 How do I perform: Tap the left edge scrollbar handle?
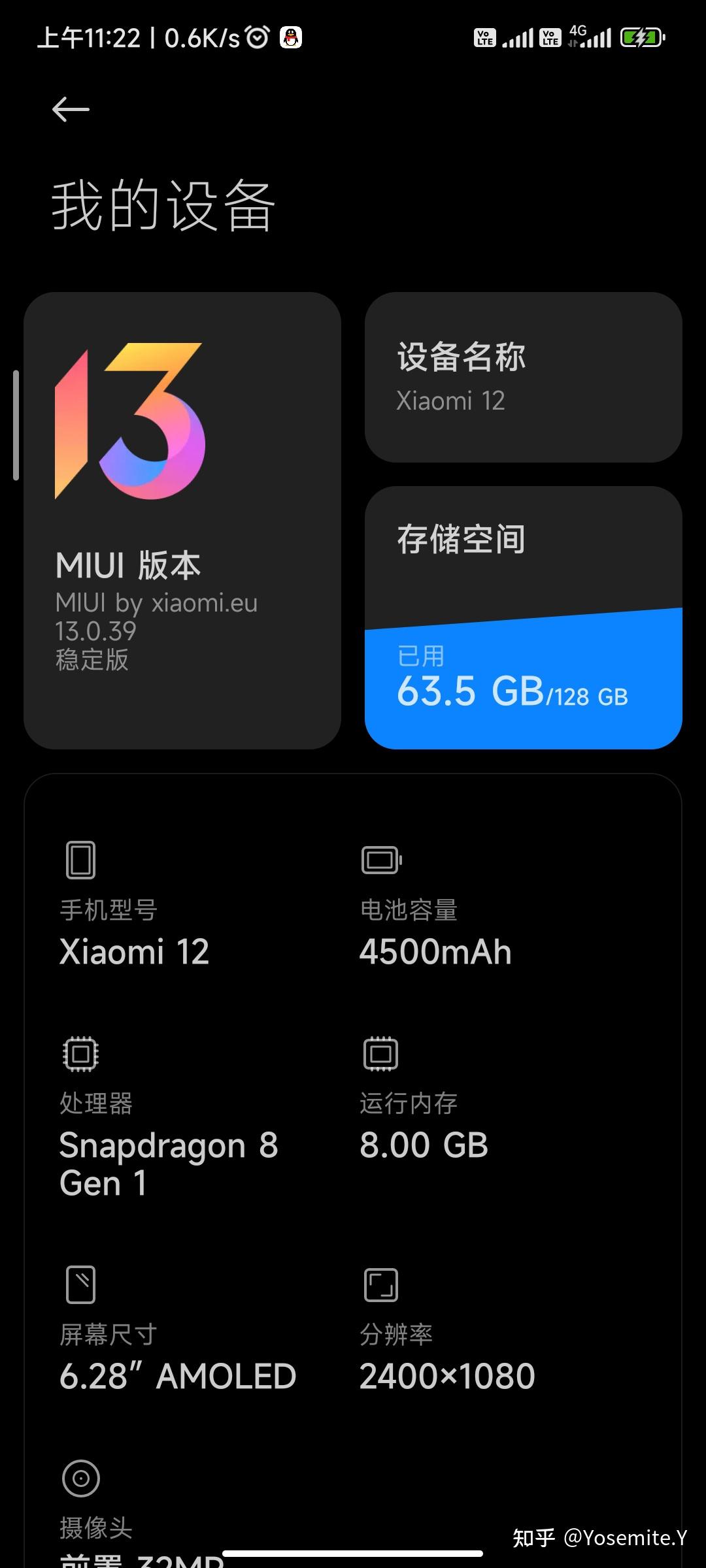14,421
